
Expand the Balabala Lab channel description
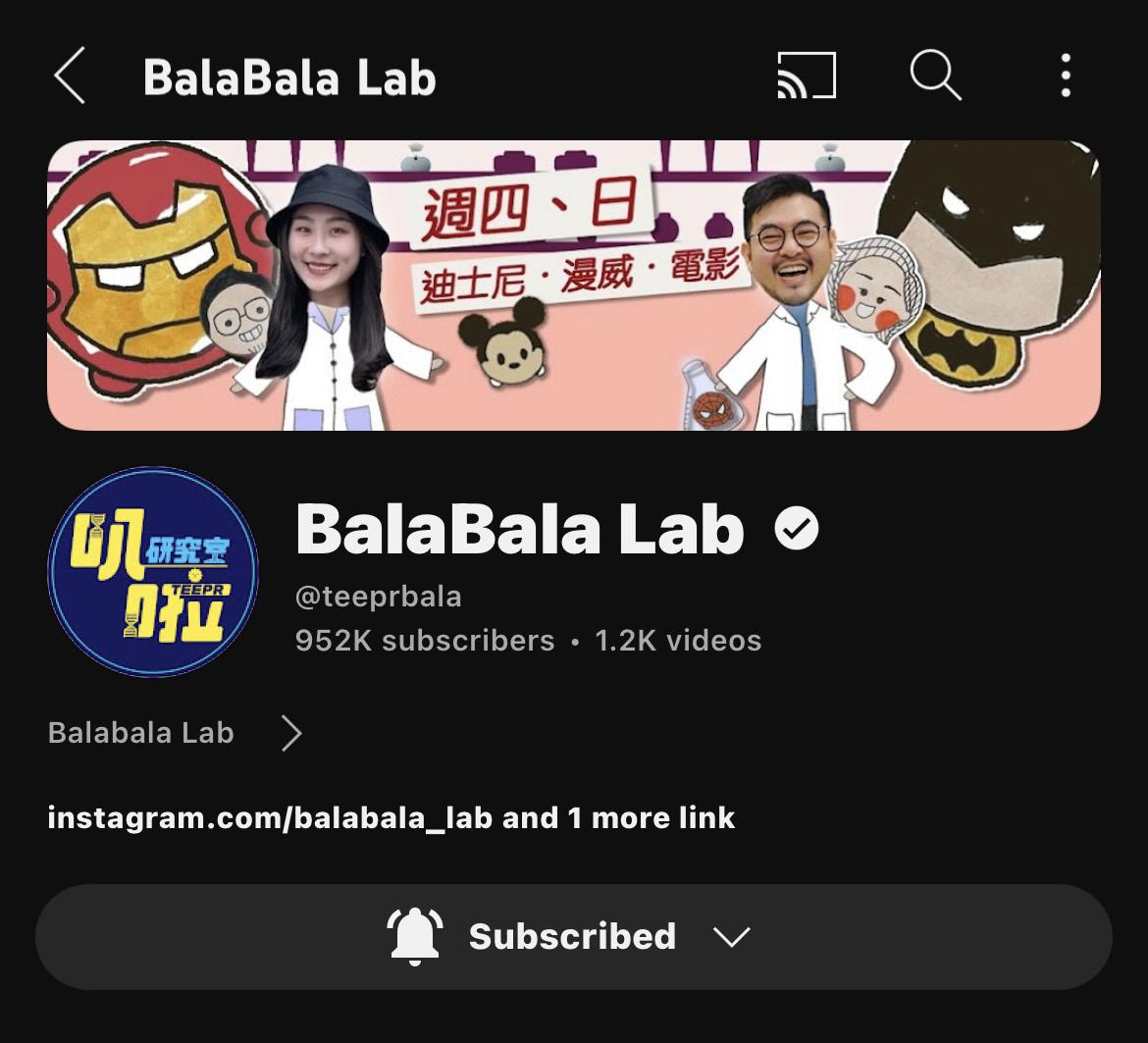pos(290,733)
